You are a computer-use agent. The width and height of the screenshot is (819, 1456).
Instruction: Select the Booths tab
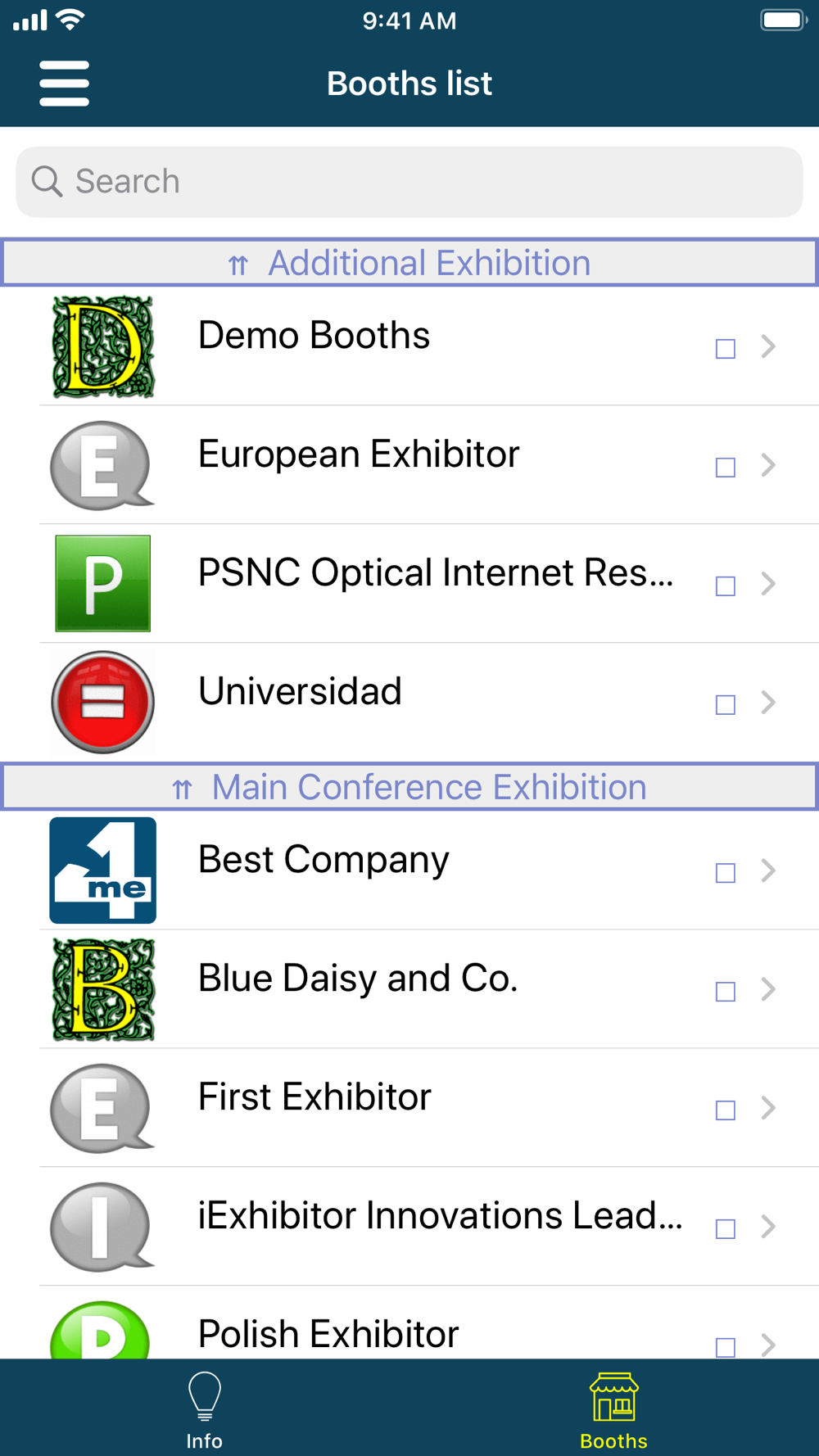coord(614,1410)
